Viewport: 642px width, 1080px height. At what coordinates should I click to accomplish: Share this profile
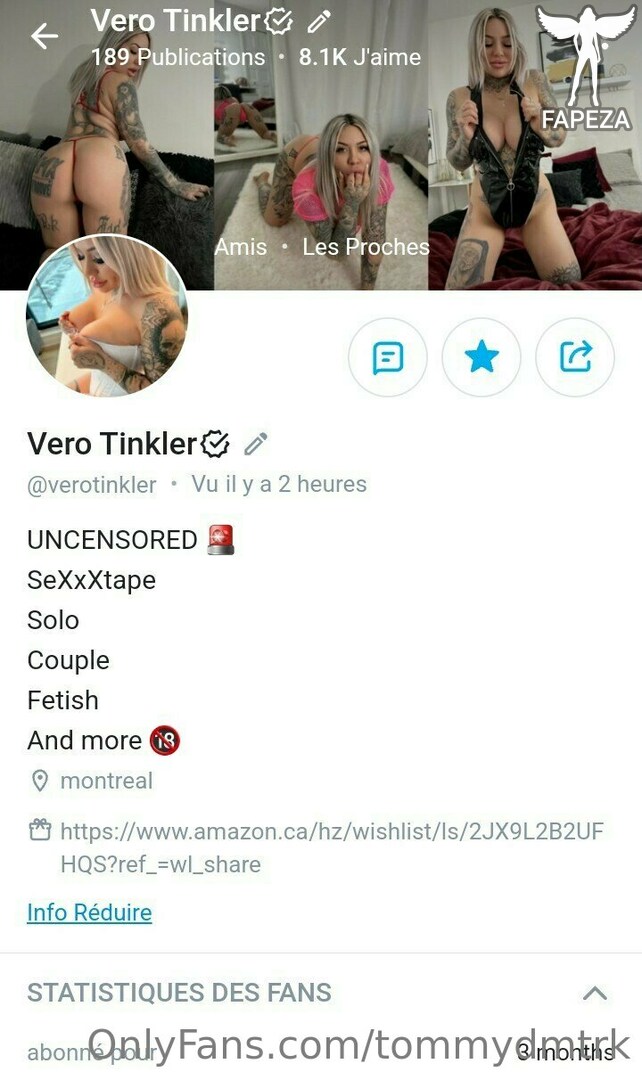pos(575,357)
